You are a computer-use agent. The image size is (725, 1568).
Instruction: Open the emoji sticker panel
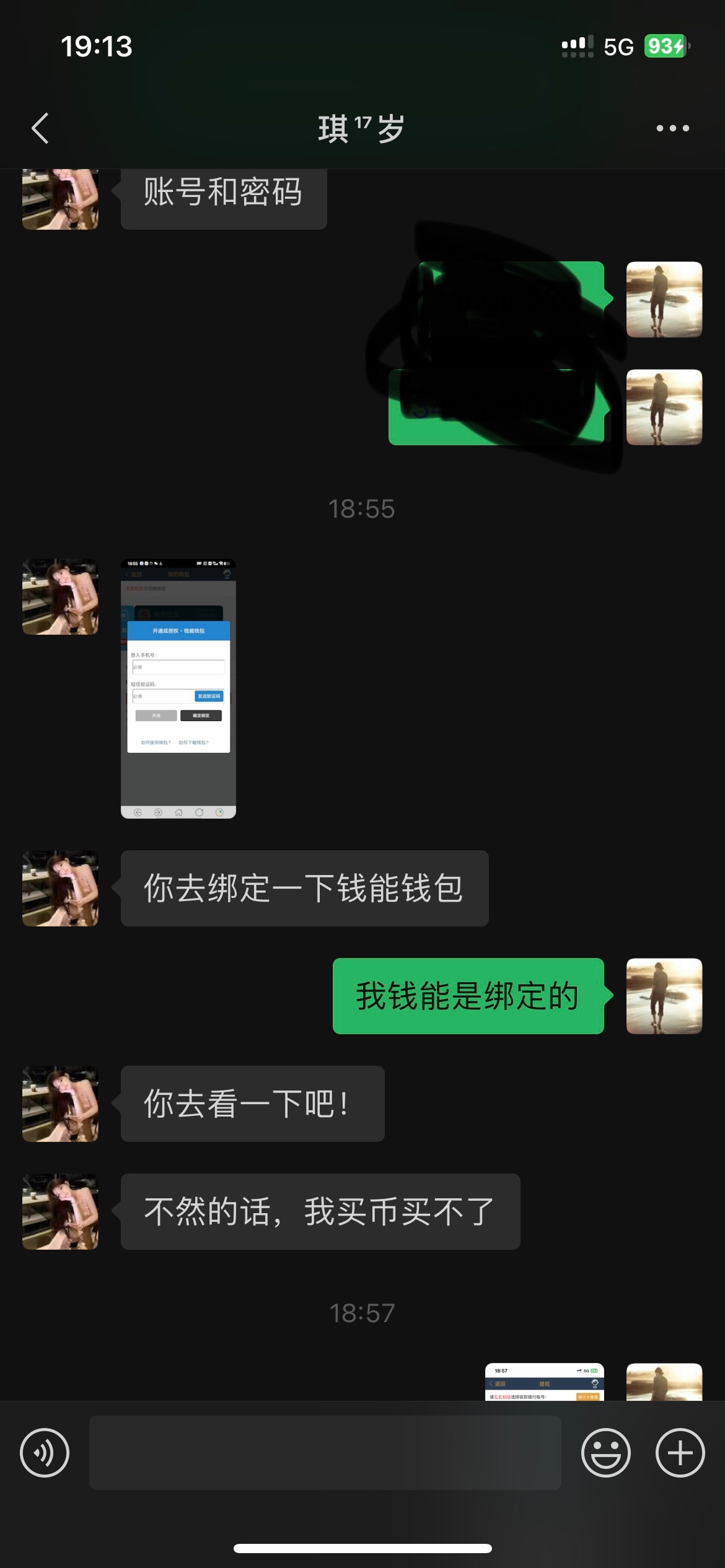[605, 1452]
